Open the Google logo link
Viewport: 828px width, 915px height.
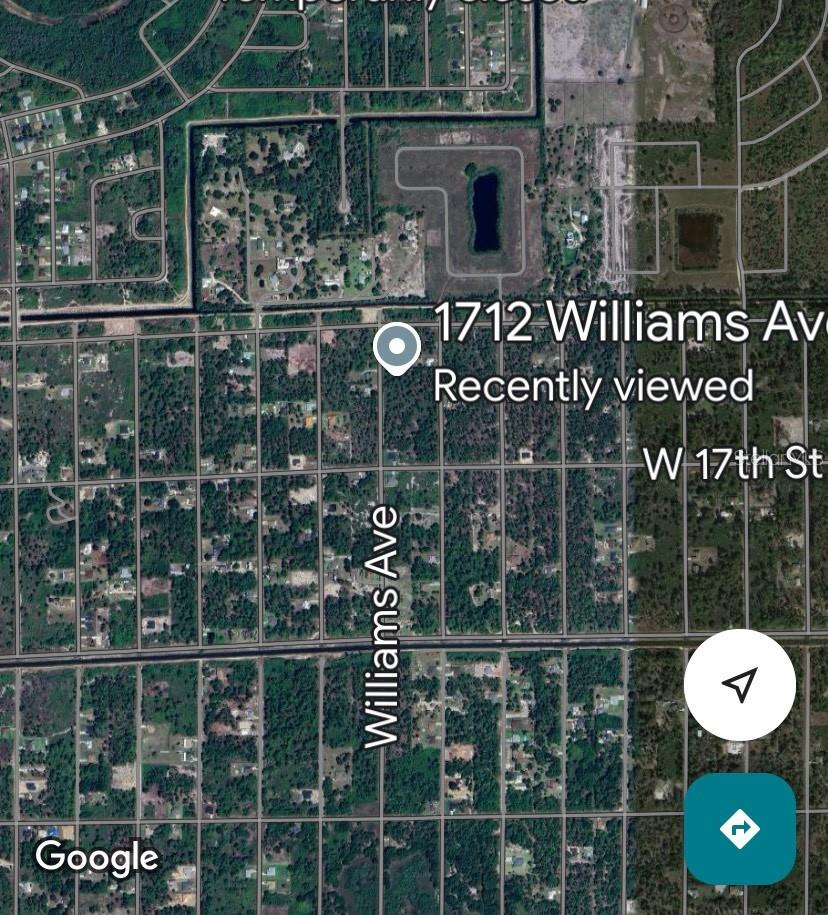97,857
